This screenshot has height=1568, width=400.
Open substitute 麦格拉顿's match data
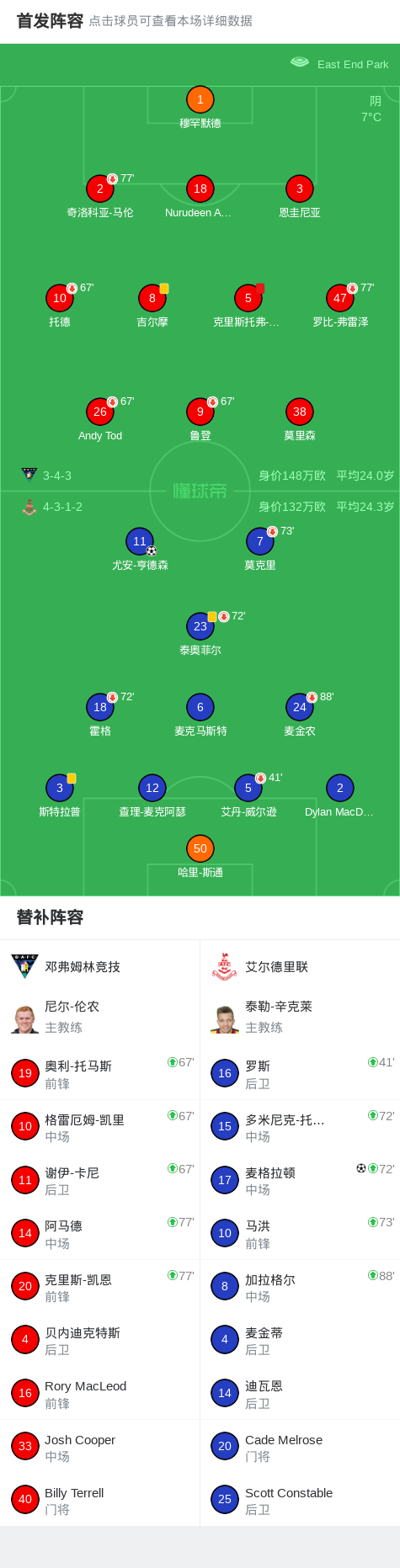point(300,1180)
